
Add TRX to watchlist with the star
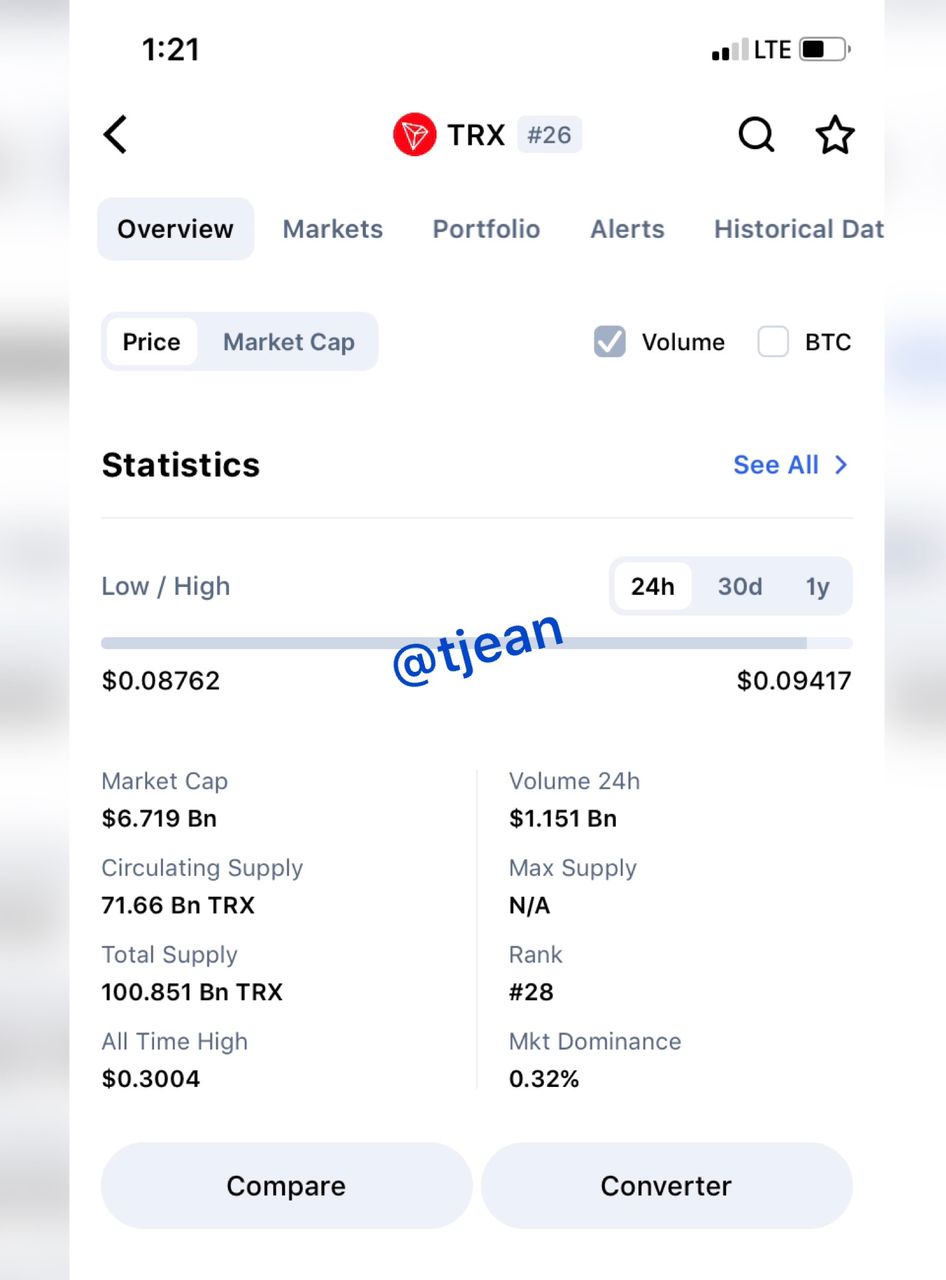coord(834,134)
